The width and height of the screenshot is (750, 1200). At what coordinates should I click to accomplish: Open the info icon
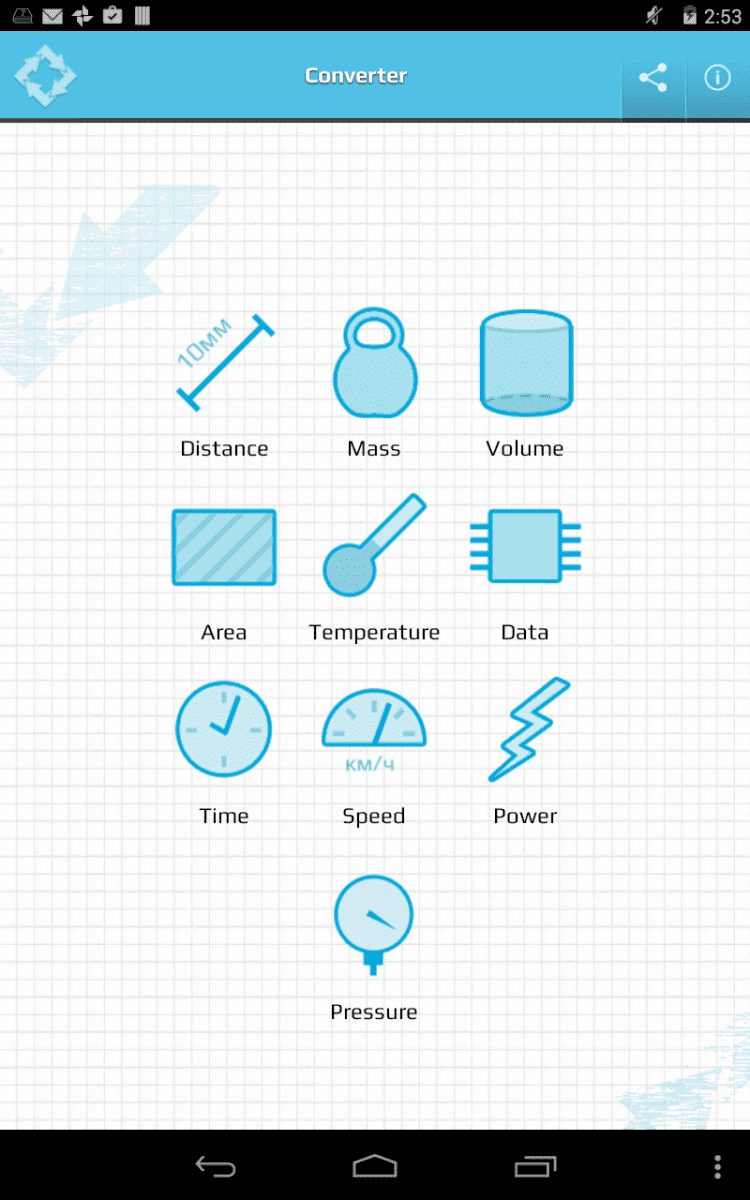coord(717,78)
